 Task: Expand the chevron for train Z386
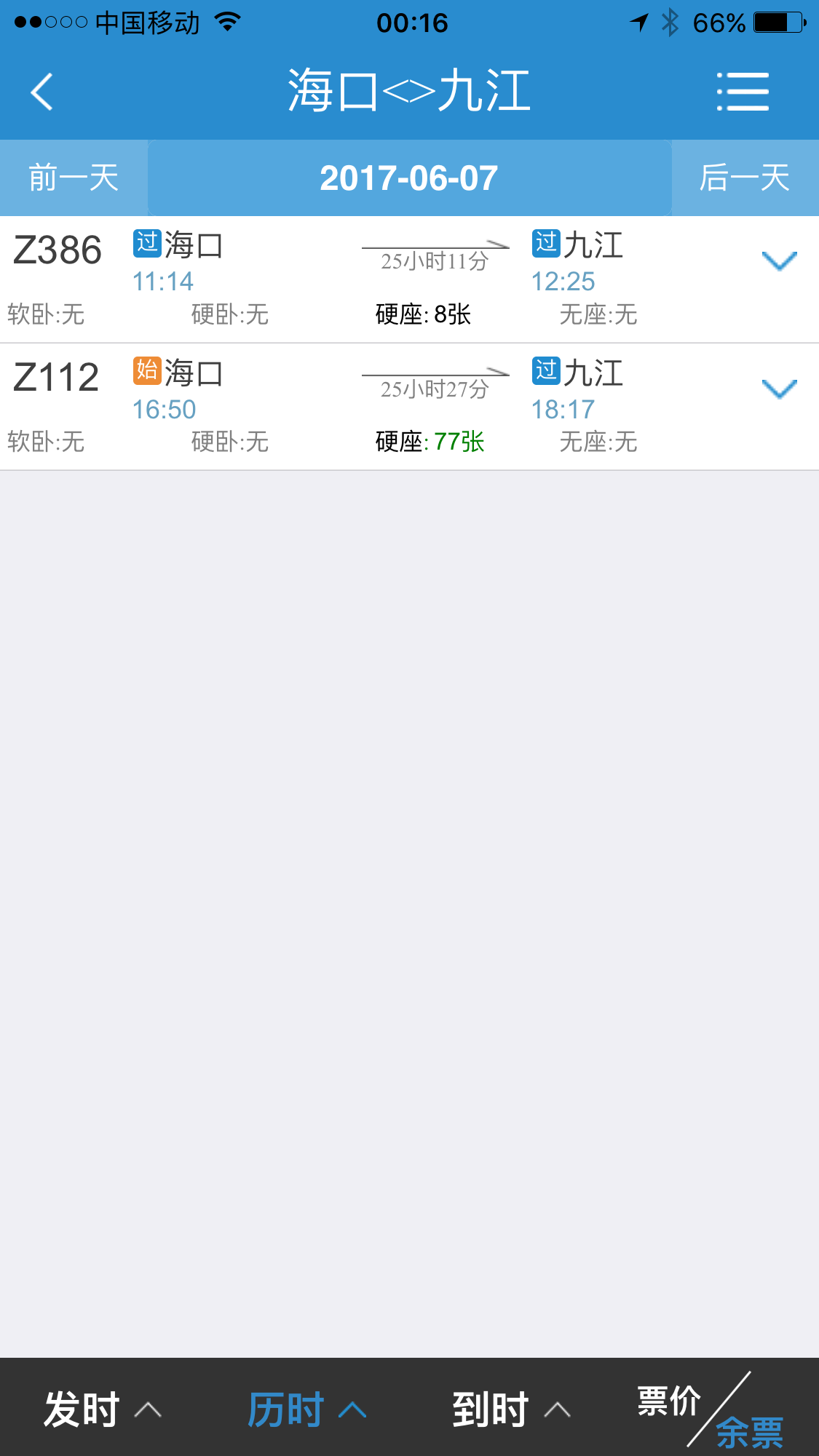(779, 260)
